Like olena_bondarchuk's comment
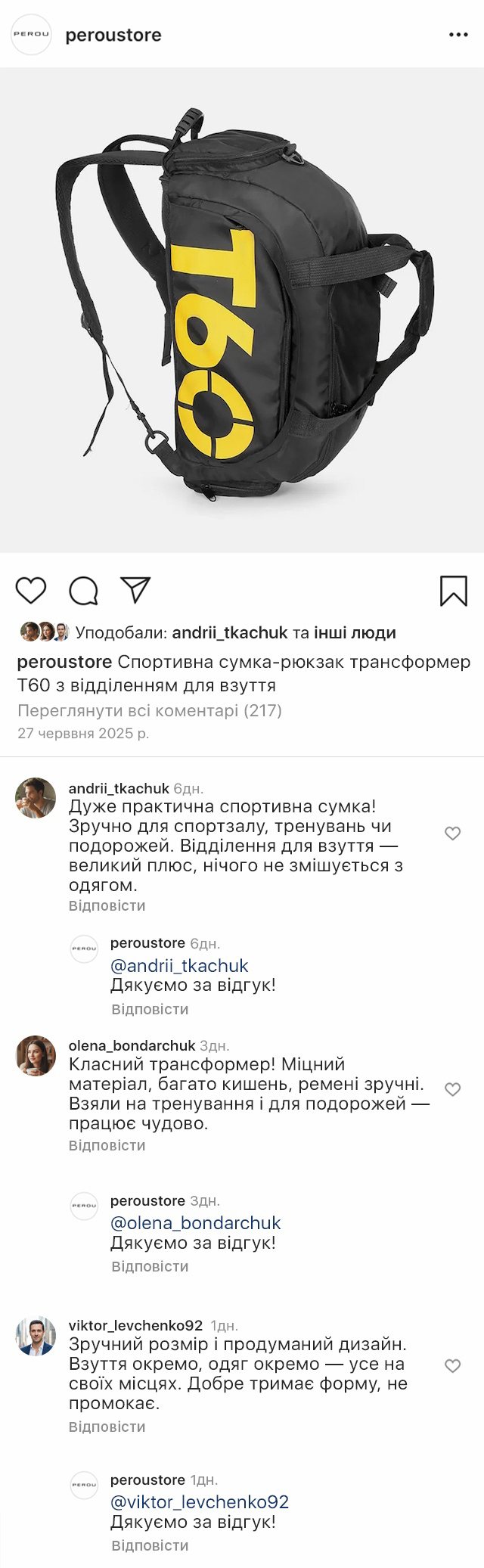484x1568 pixels. point(452,1089)
